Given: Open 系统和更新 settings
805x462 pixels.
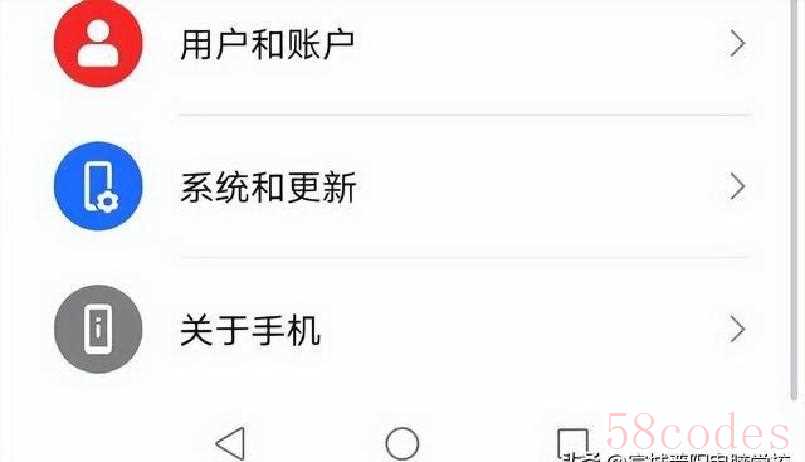Looking at the screenshot, I should pyautogui.click(x=268, y=187).
